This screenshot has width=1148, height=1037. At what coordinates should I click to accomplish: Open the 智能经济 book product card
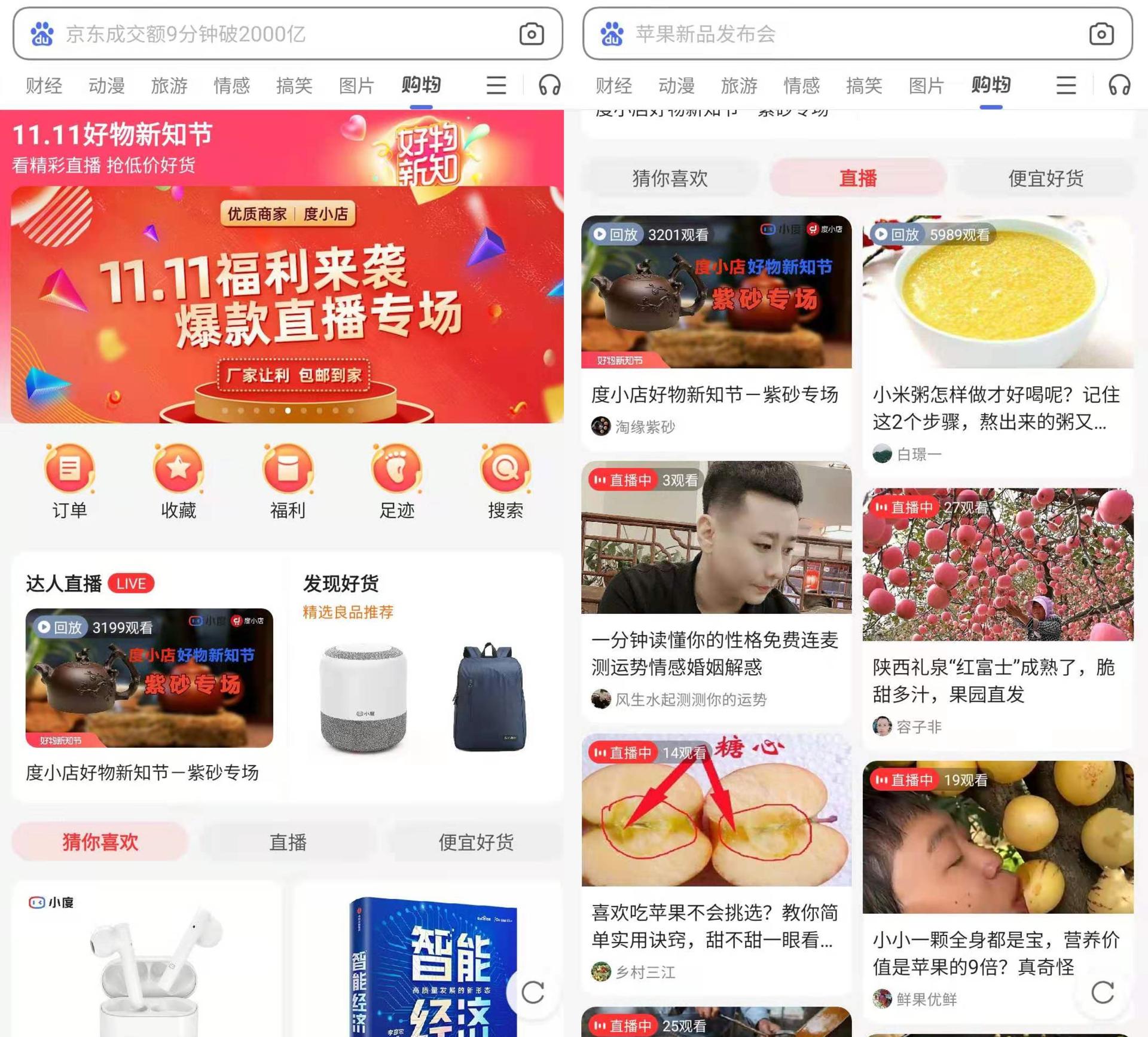428,962
